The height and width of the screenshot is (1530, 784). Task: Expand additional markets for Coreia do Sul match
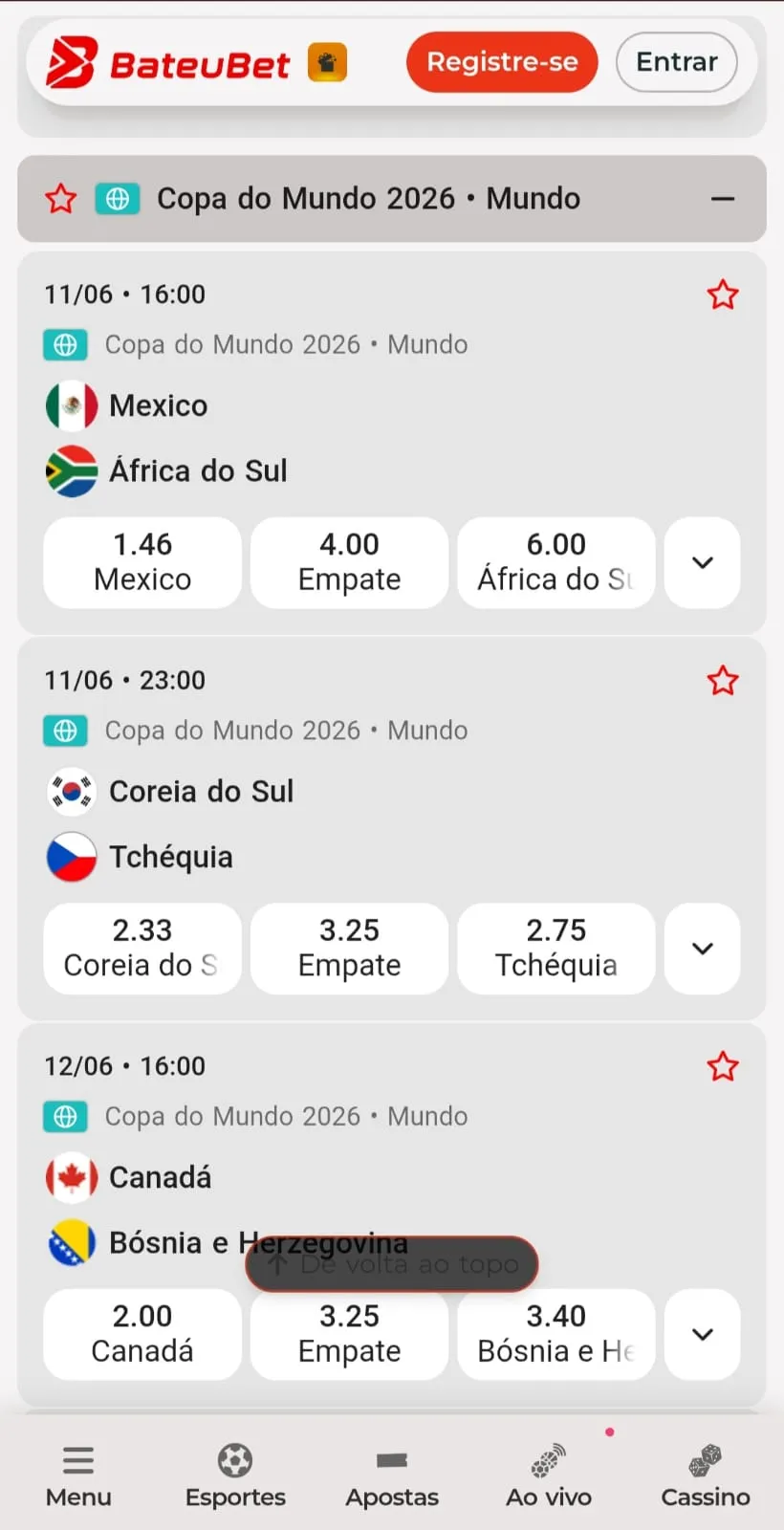click(702, 949)
